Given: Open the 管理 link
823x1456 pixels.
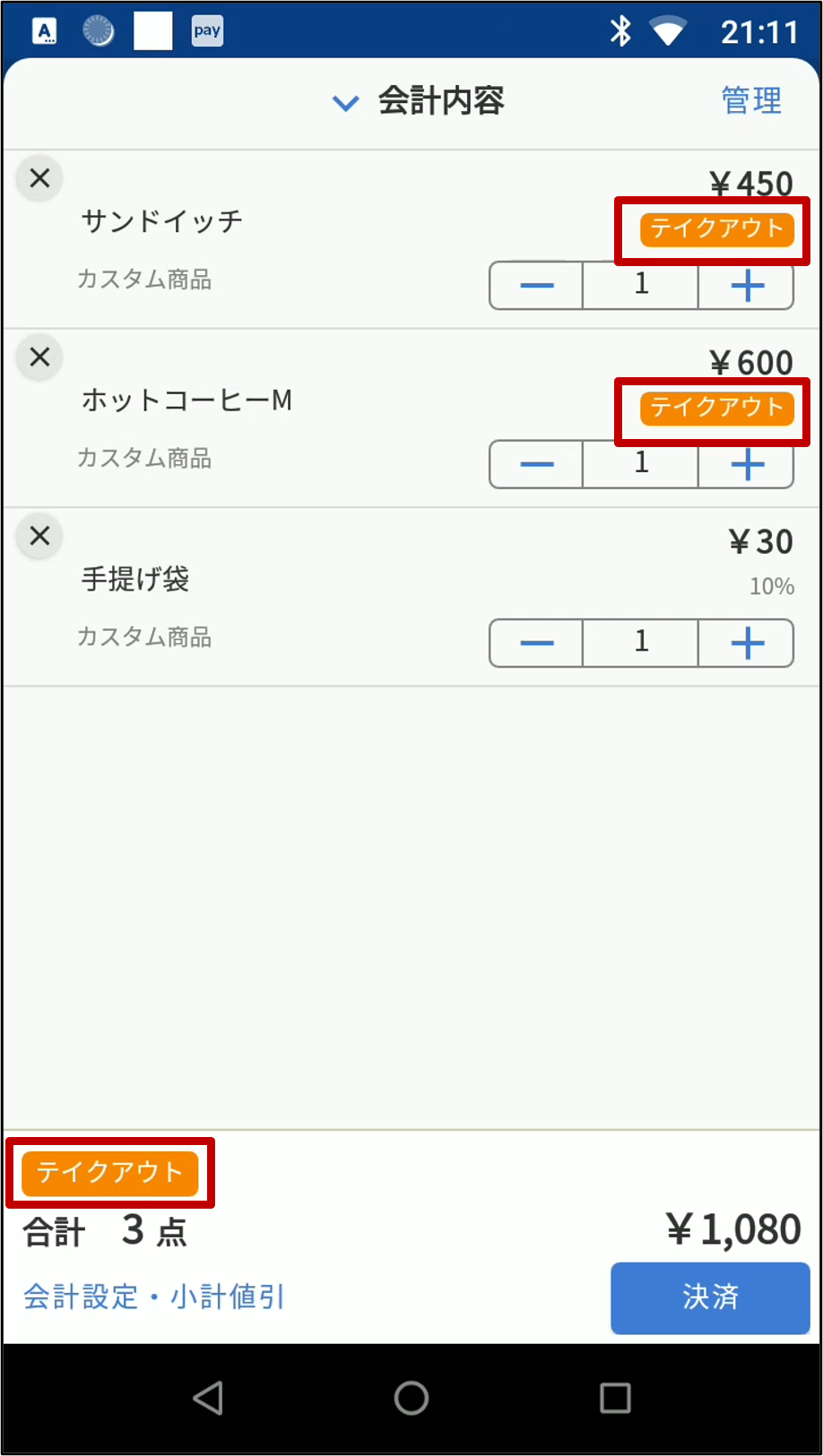Looking at the screenshot, I should [751, 101].
